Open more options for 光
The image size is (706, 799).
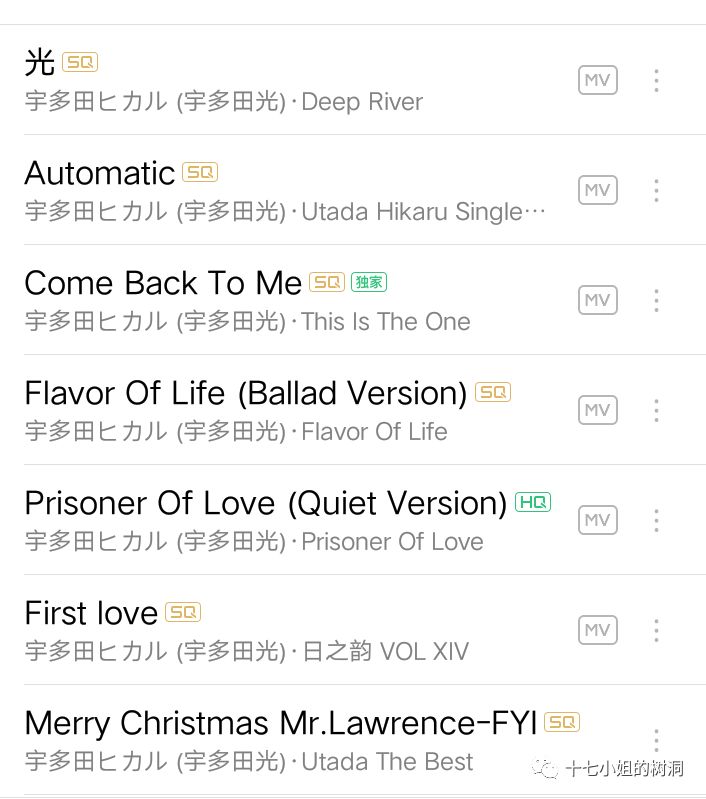tap(656, 80)
